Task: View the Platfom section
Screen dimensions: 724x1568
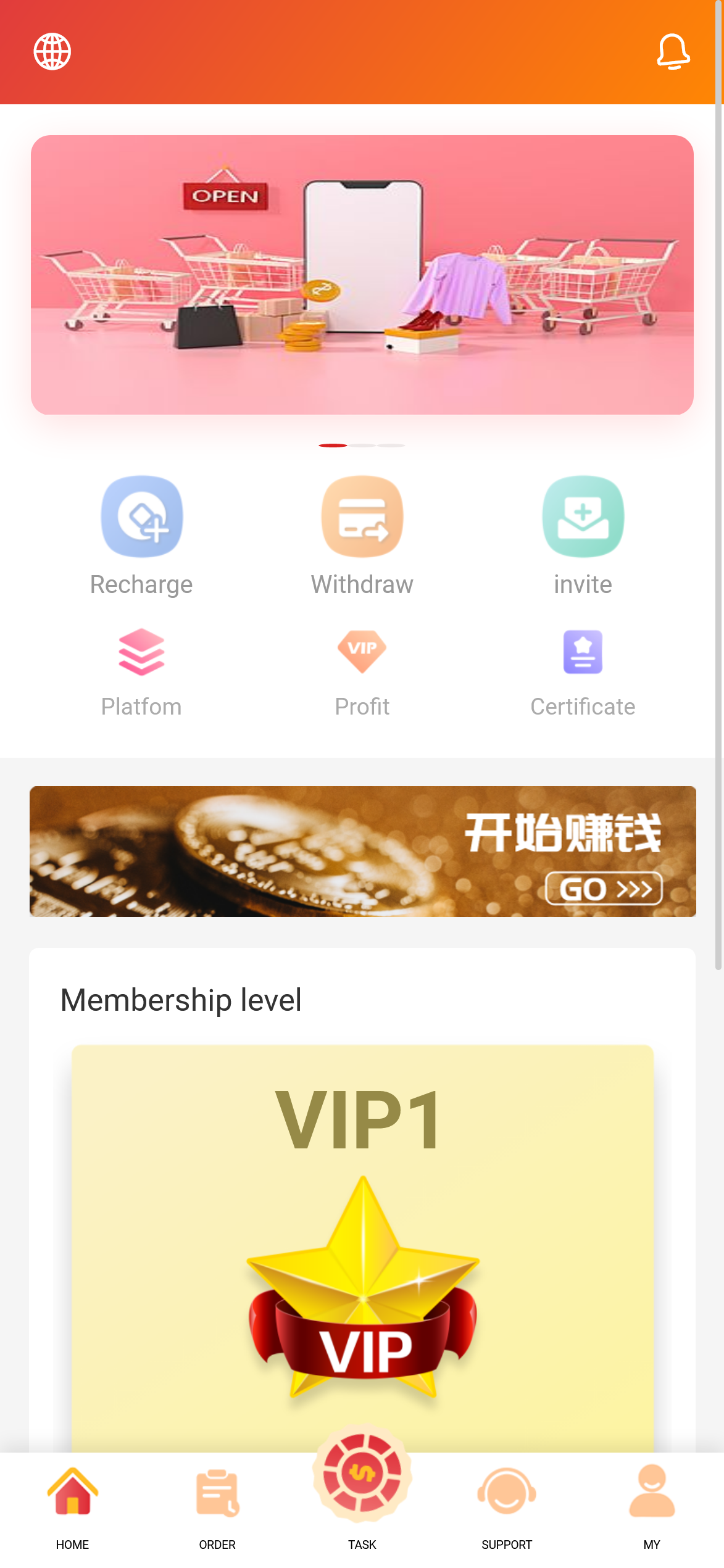Action: 141,672
